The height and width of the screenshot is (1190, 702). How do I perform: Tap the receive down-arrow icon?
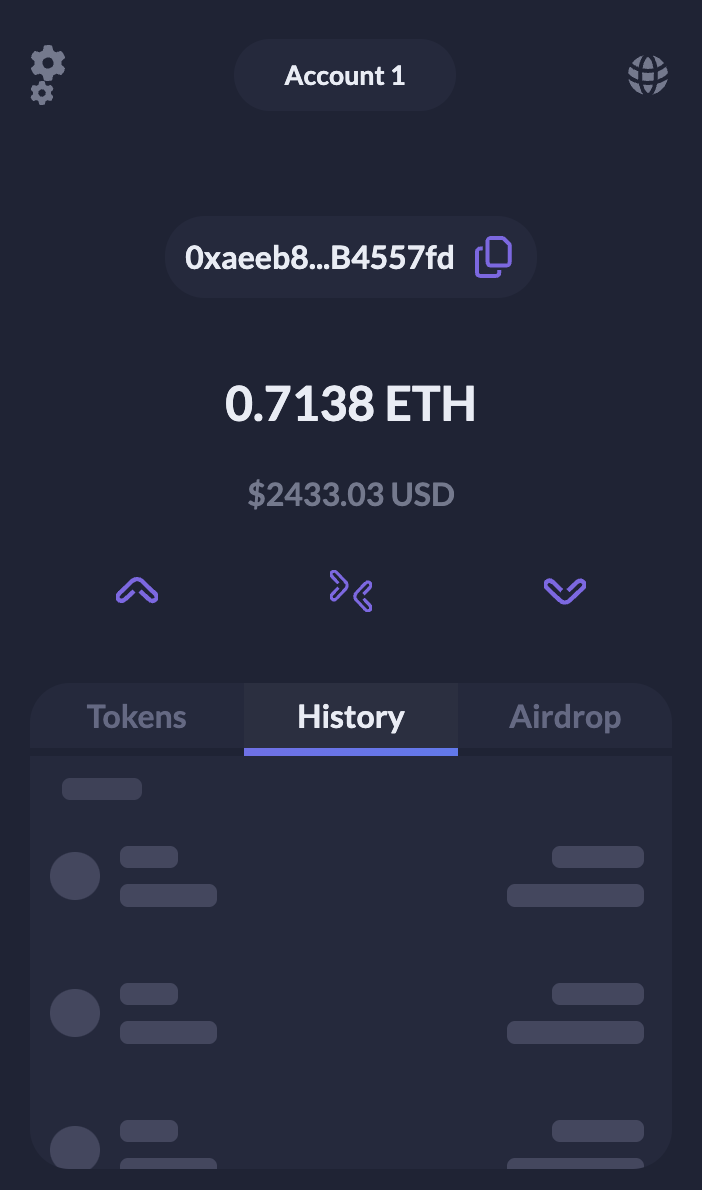(x=565, y=591)
